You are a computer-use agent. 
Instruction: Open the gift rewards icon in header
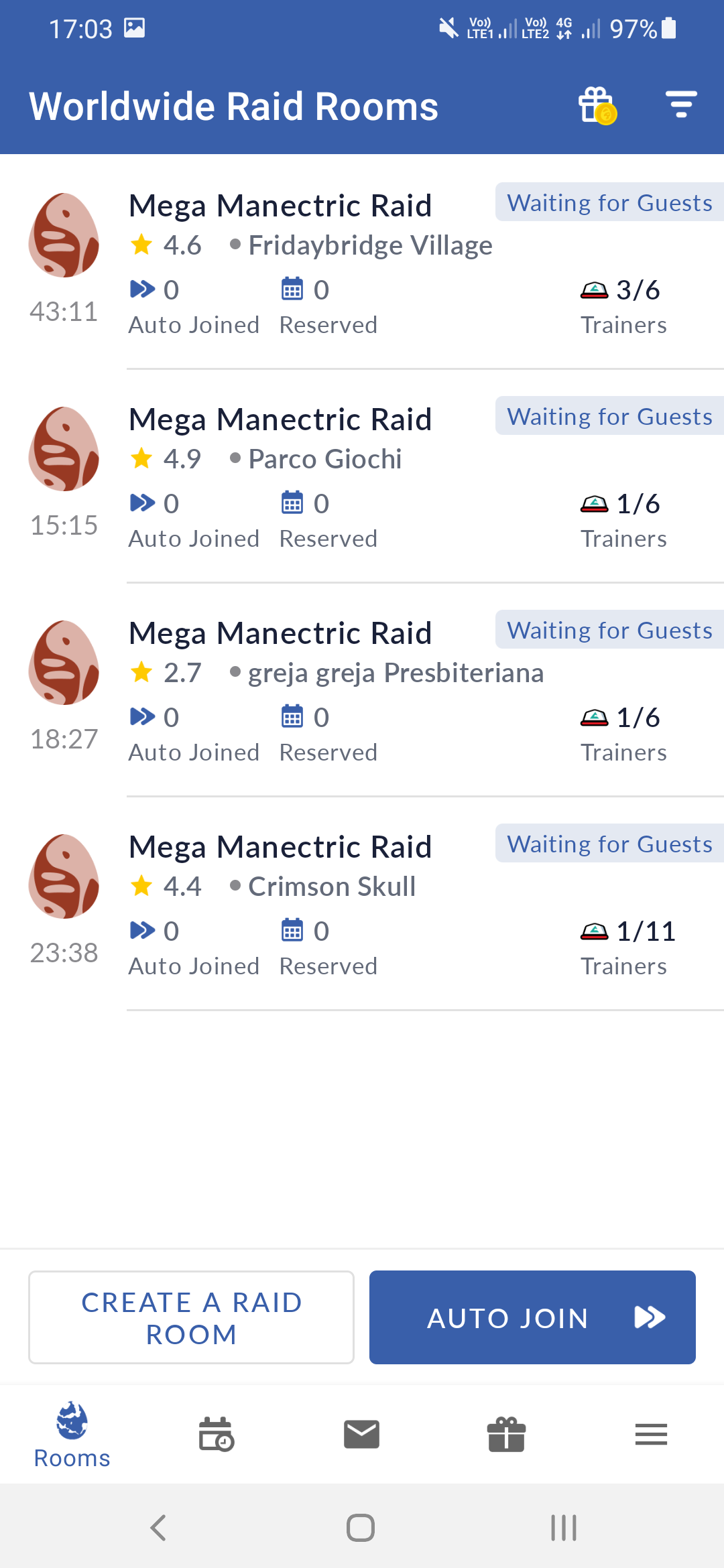click(x=597, y=107)
